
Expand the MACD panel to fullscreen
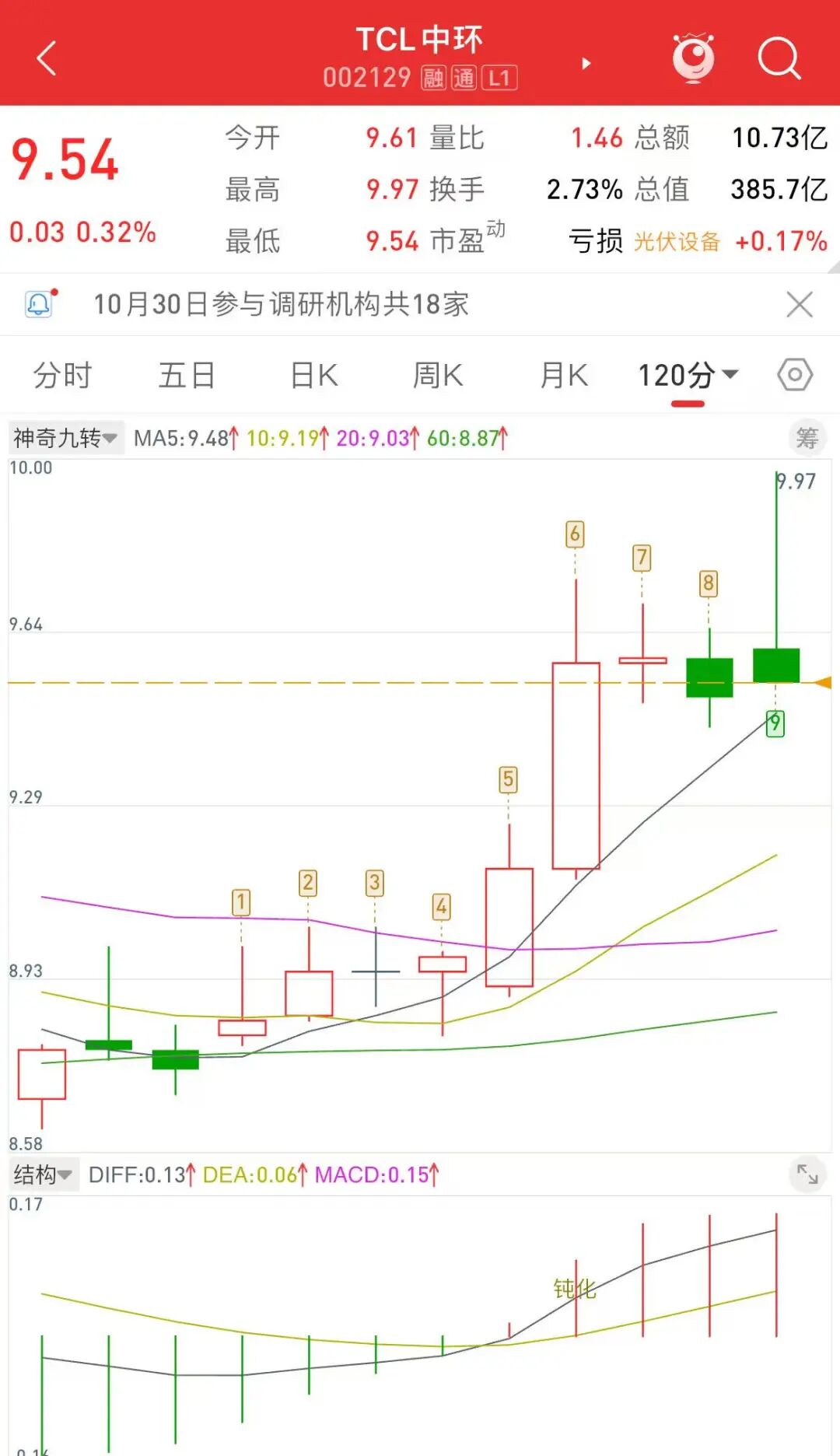click(807, 1175)
